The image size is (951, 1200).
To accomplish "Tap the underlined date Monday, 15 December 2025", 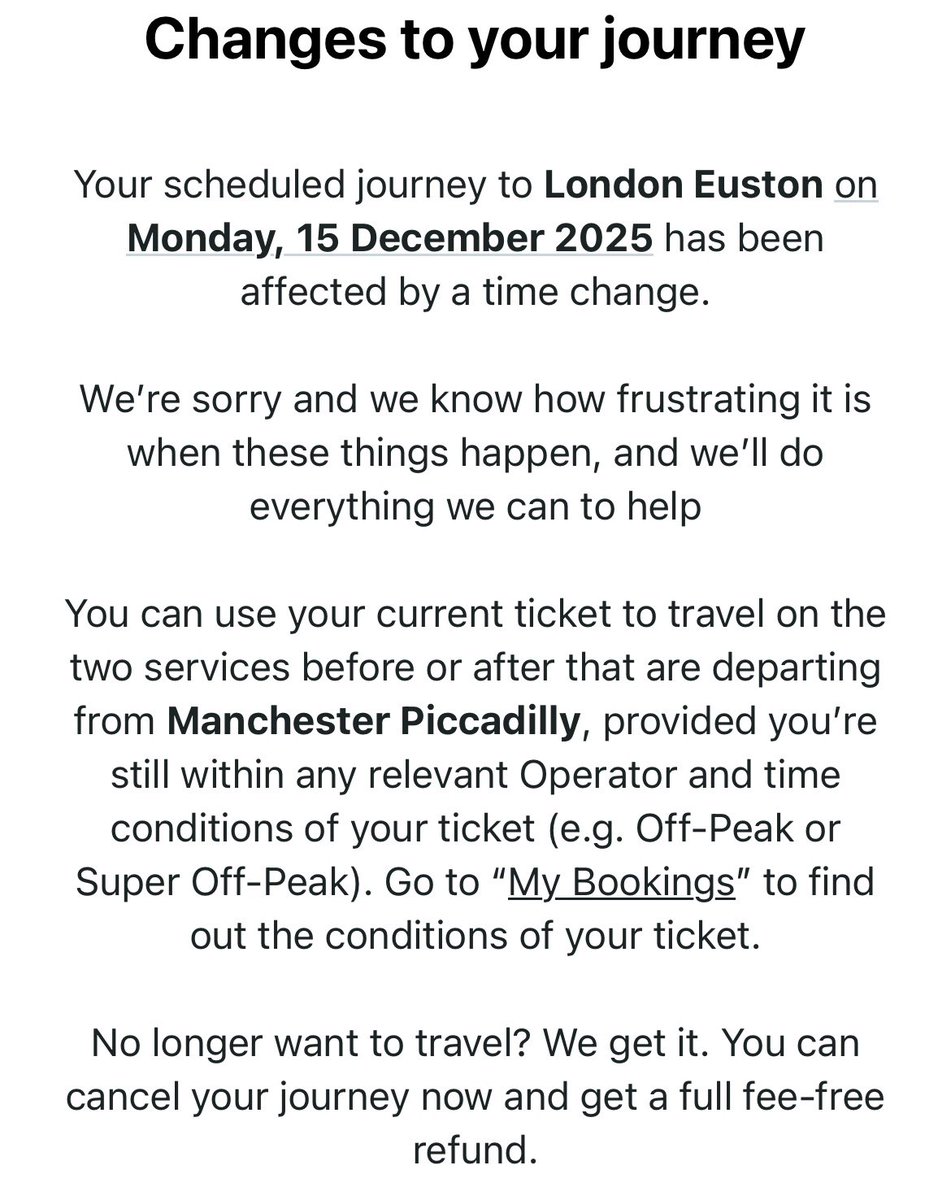I will pyautogui.click(x=390, y=240).
